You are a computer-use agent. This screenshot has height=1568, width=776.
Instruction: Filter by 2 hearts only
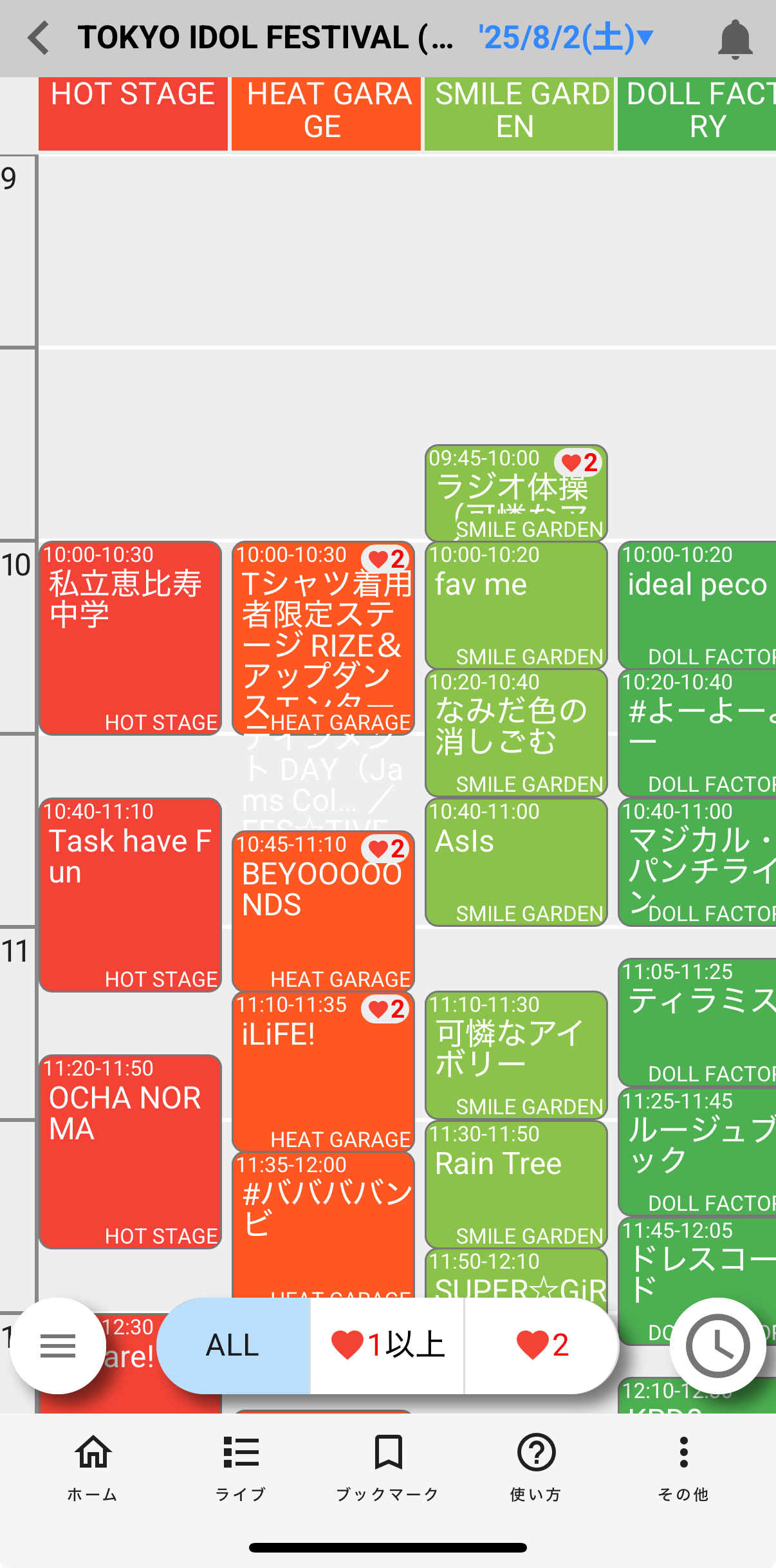(542, 1345)
